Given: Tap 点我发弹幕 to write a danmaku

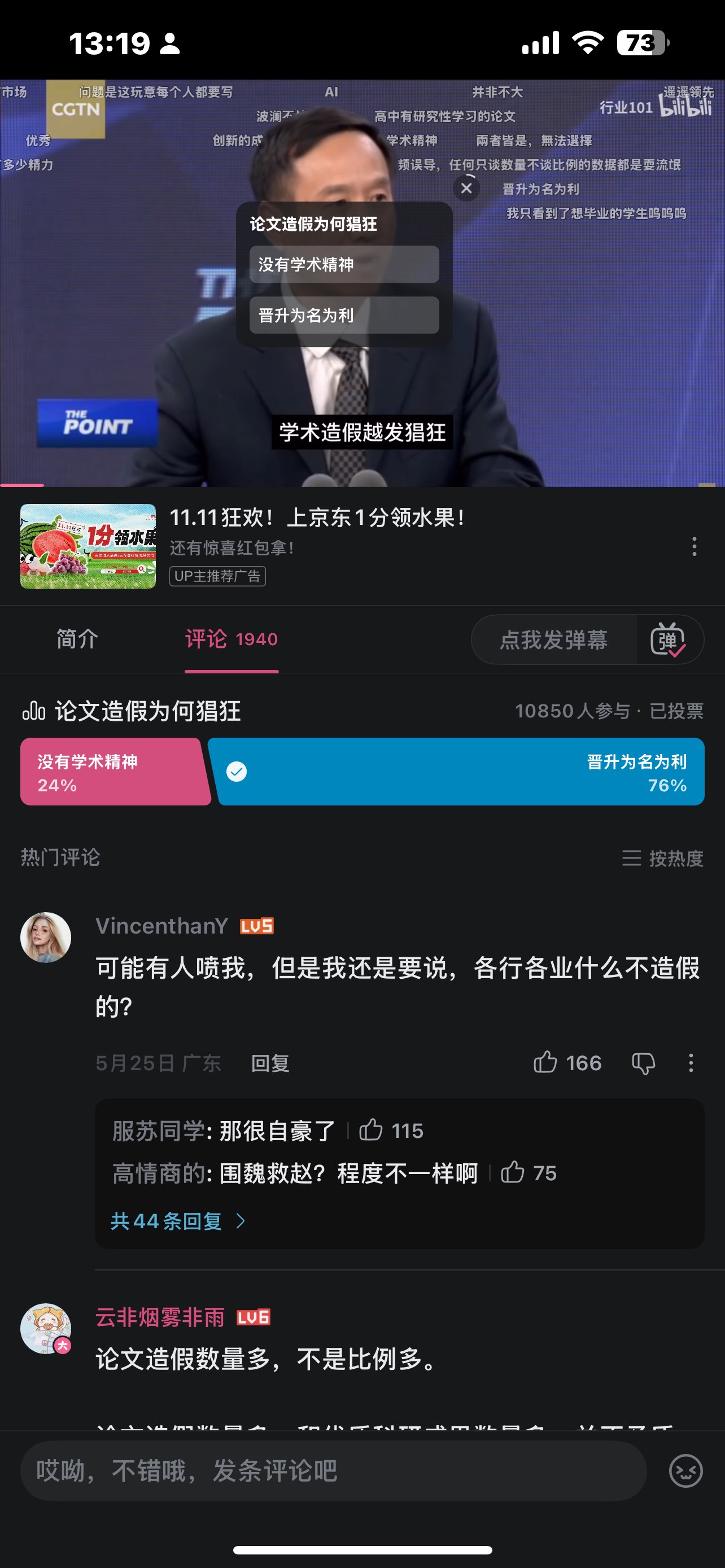Looking at the screenshot, I should pyautogui.click(x=553, y=640).
